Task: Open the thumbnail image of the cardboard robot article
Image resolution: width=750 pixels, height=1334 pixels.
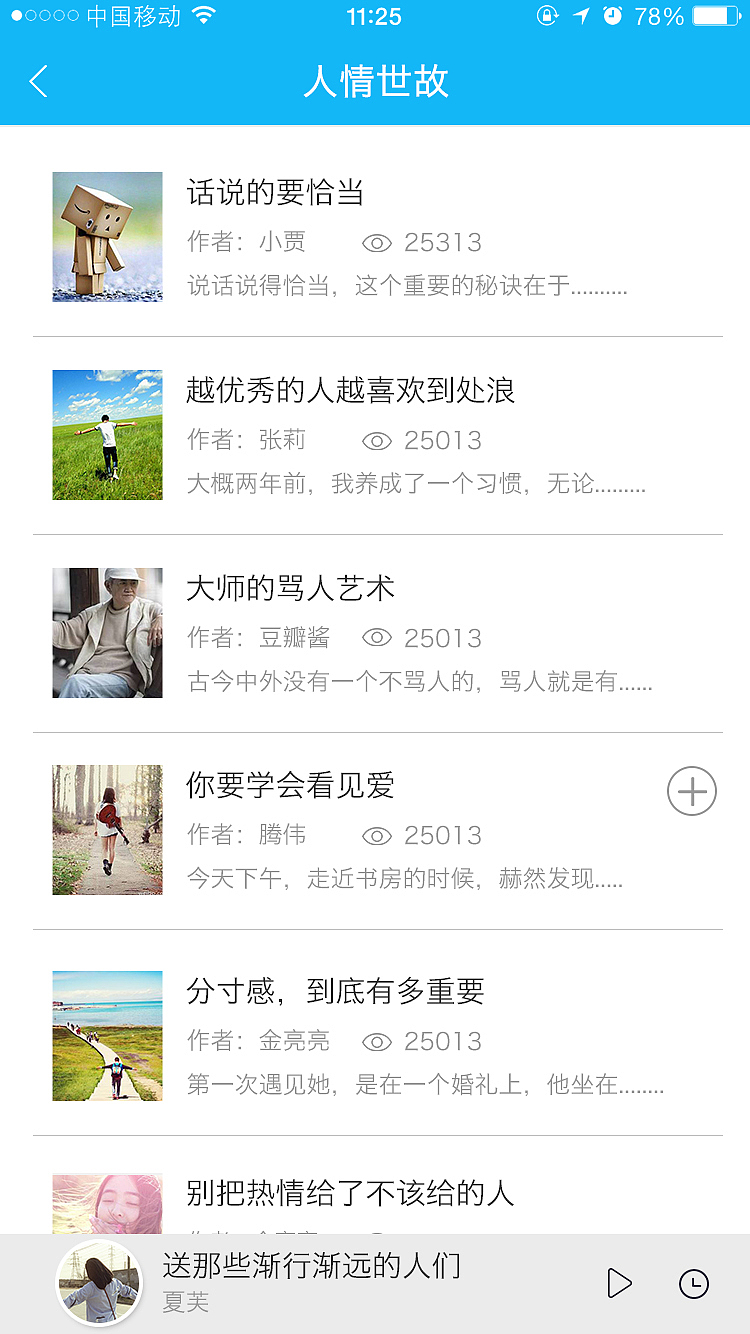Action: [x=107, y=237]
